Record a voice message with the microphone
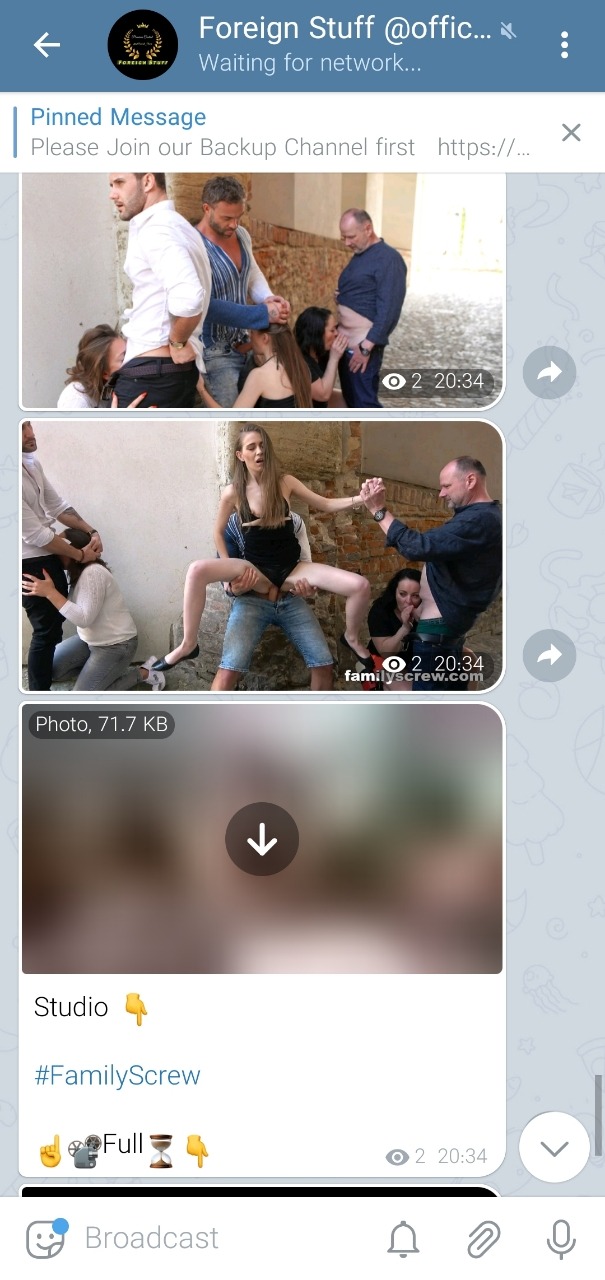 coord(561,1239)
